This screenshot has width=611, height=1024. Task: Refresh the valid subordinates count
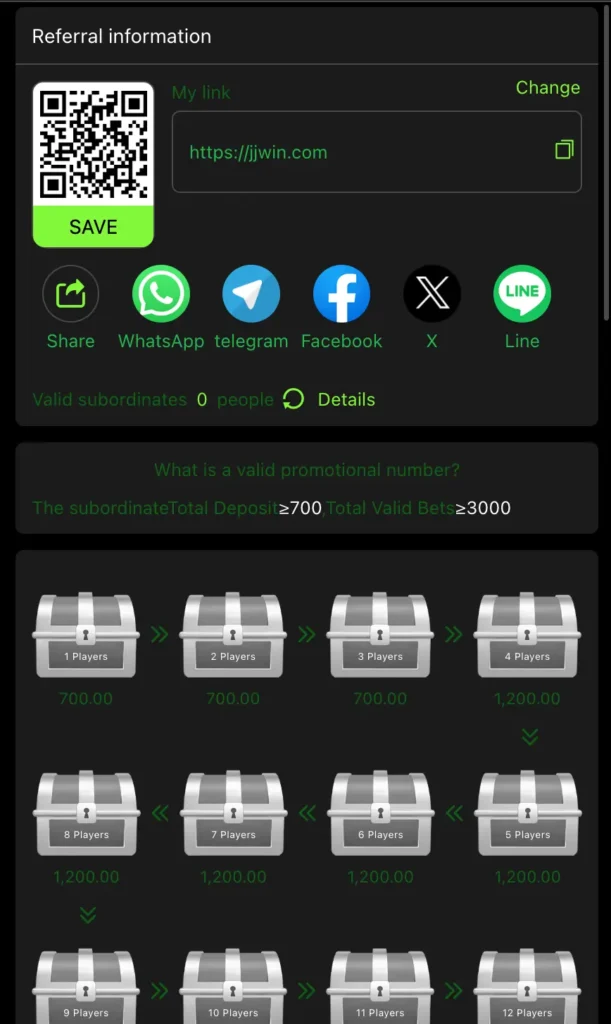click(293, 399)
